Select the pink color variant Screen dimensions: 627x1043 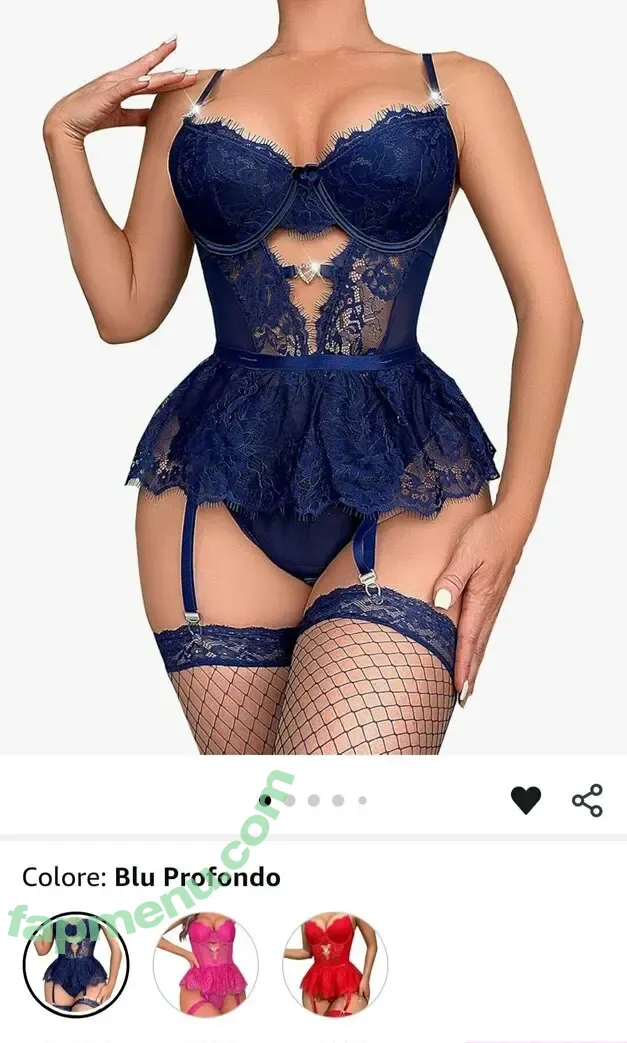click(206, 965)
